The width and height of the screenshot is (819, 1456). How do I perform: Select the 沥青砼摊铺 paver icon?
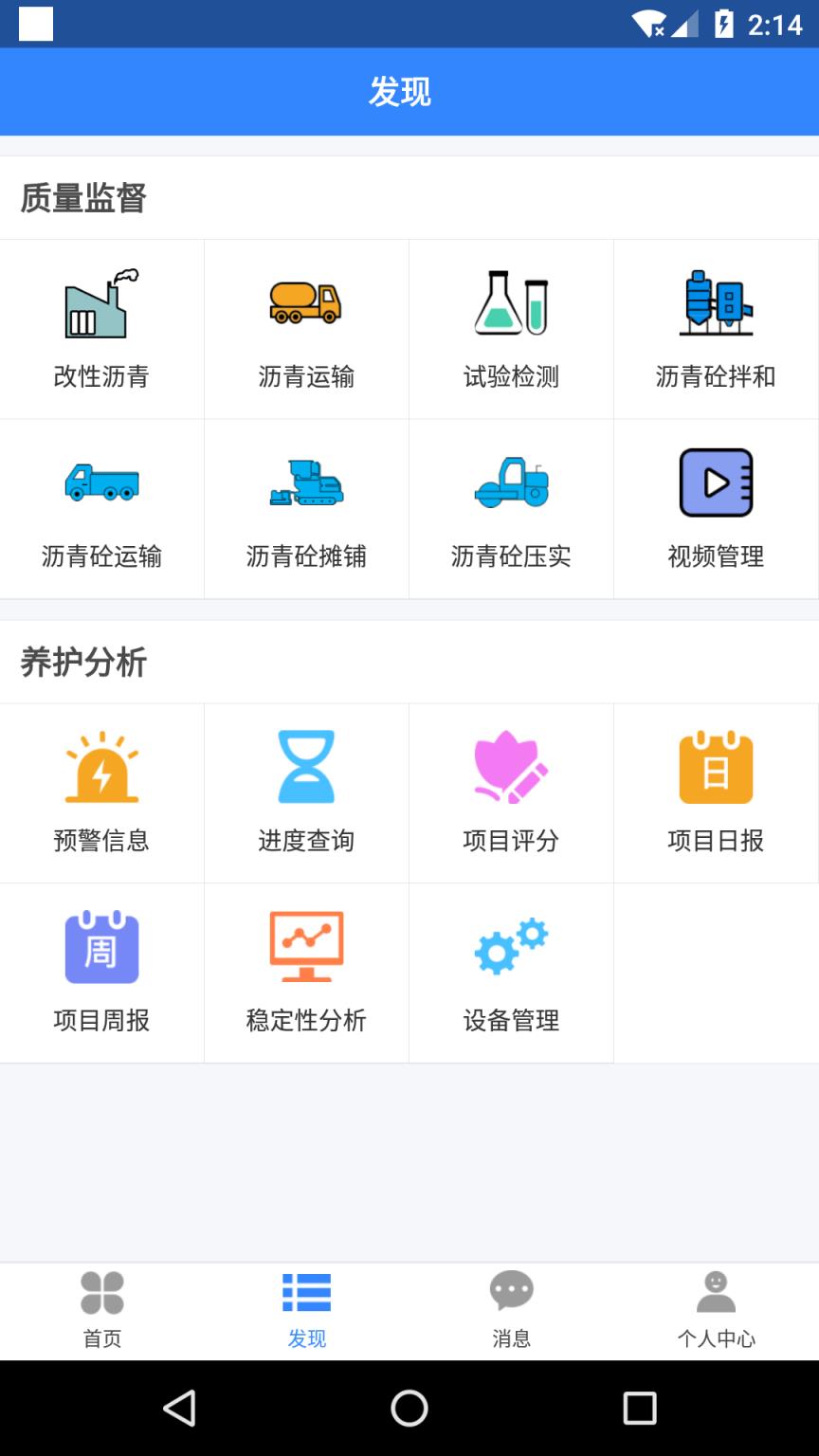point(305,509)
